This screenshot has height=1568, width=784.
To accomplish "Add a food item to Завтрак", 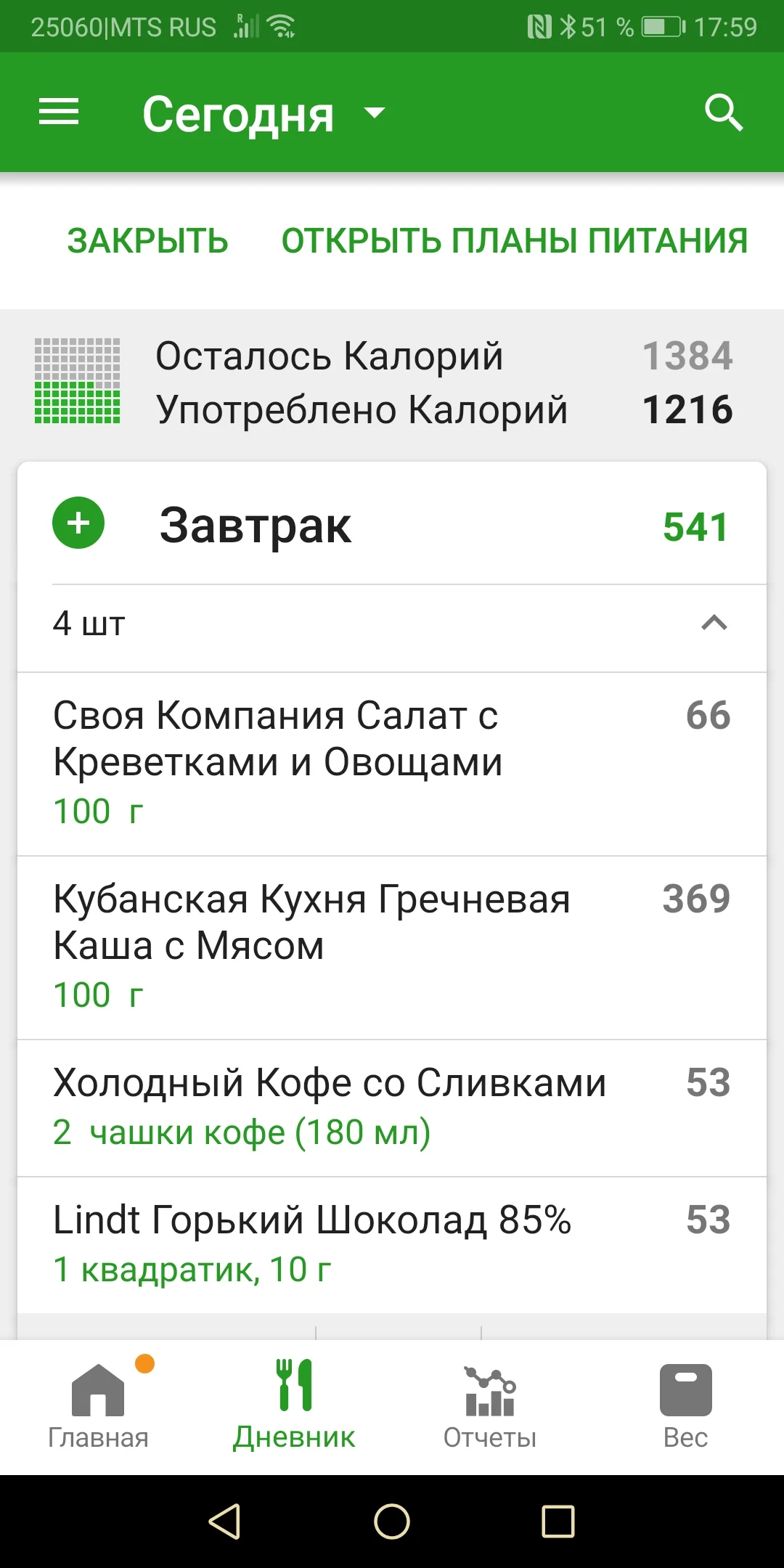I will point(78,523).
